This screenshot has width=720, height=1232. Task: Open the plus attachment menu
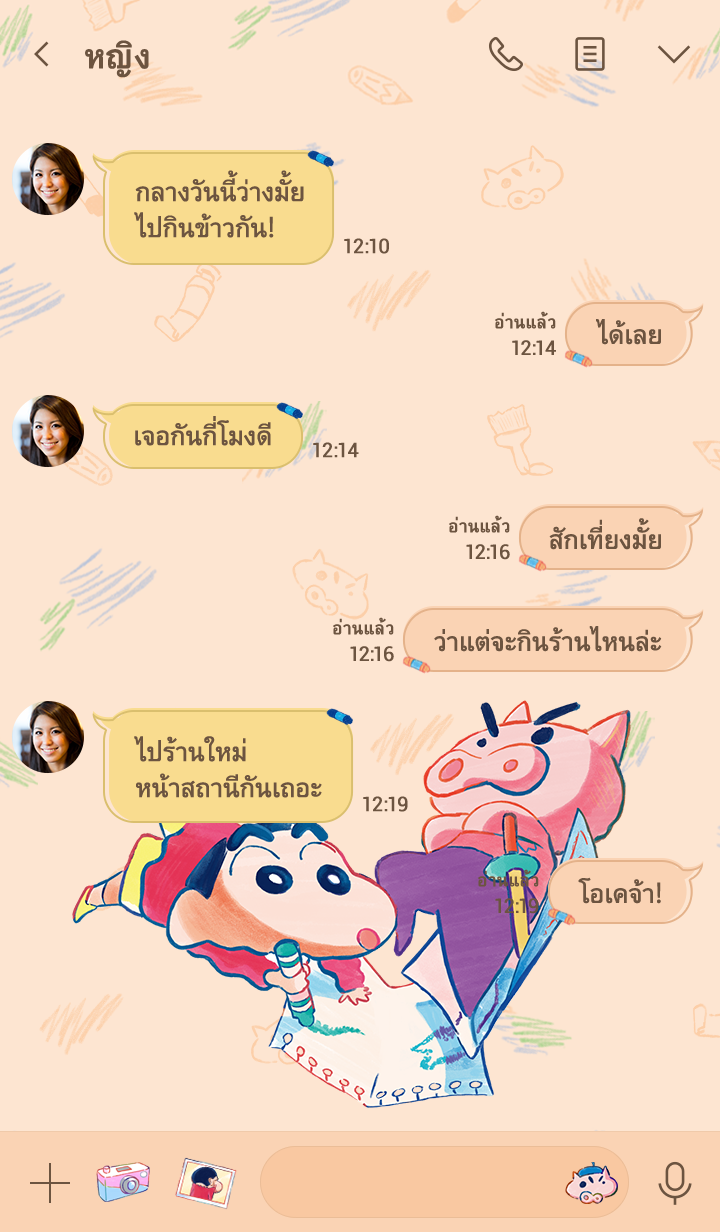coord(49,1183)
